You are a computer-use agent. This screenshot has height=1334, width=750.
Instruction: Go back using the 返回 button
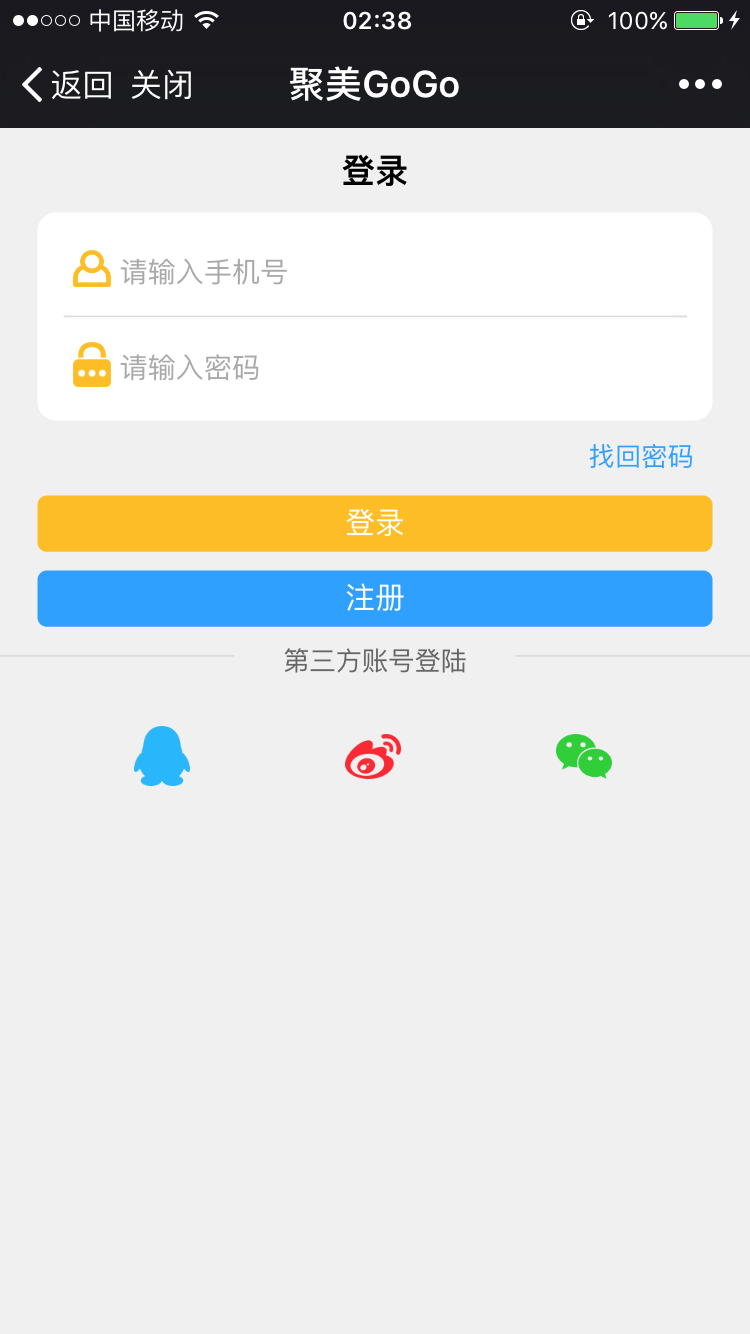tap(67, 85)
